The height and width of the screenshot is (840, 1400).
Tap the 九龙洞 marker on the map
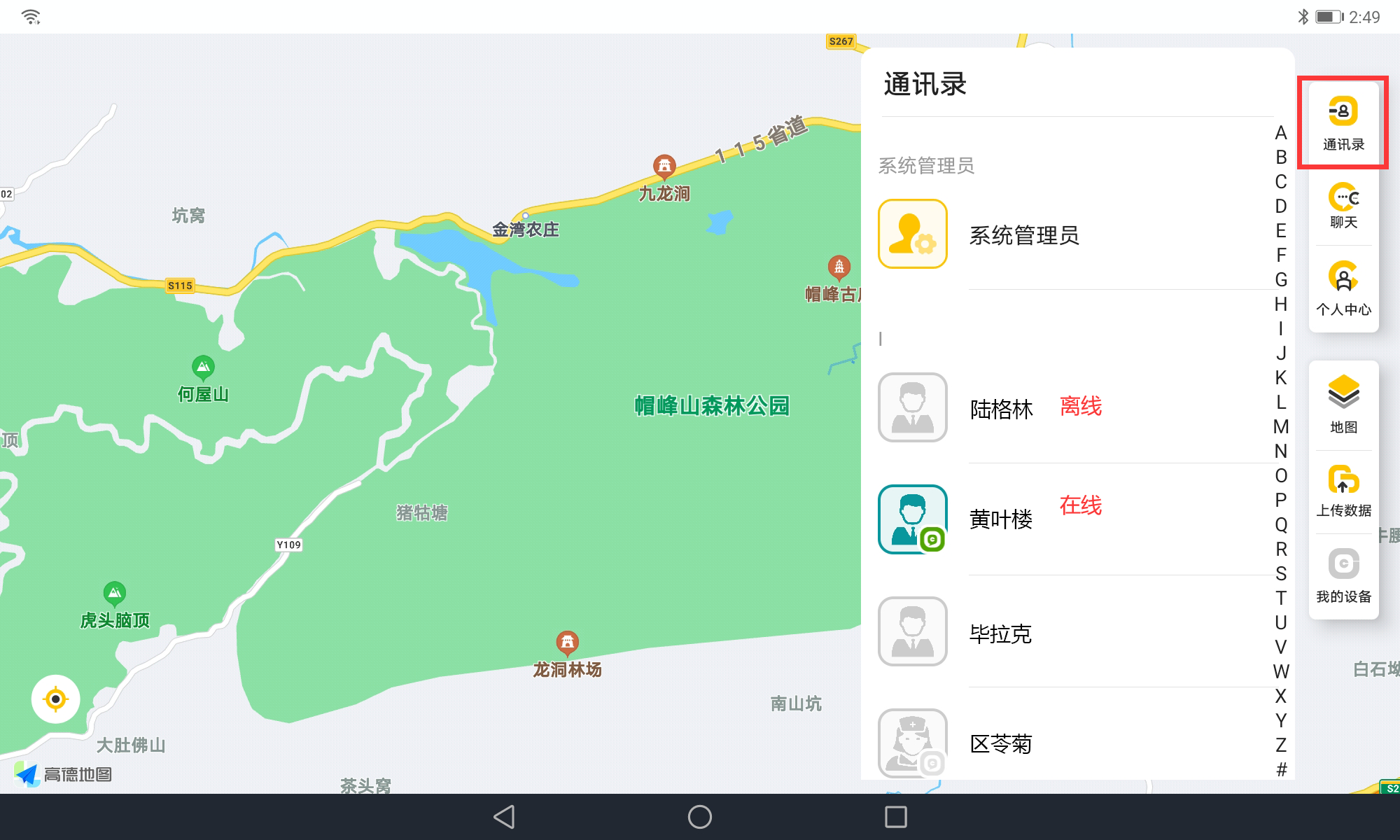664,167
